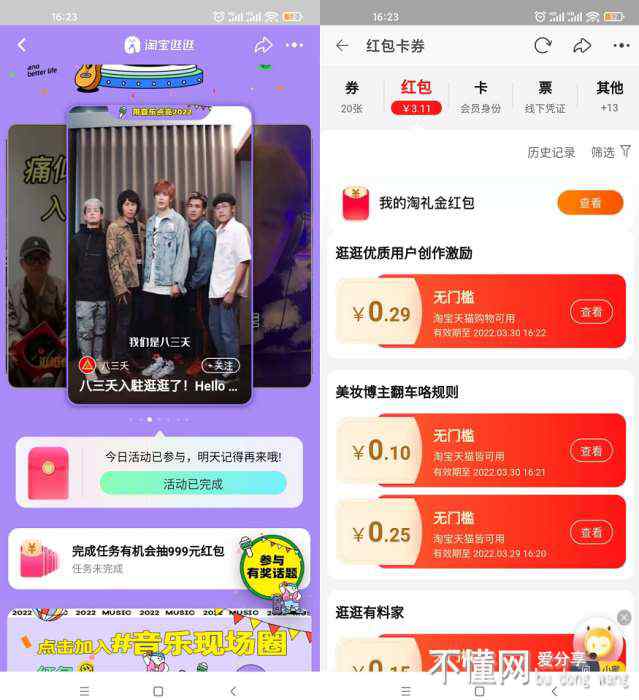The height and width of the screenshot is (700, 639).
Task: Open 历史记录 history
Action: tap(551, 153)
